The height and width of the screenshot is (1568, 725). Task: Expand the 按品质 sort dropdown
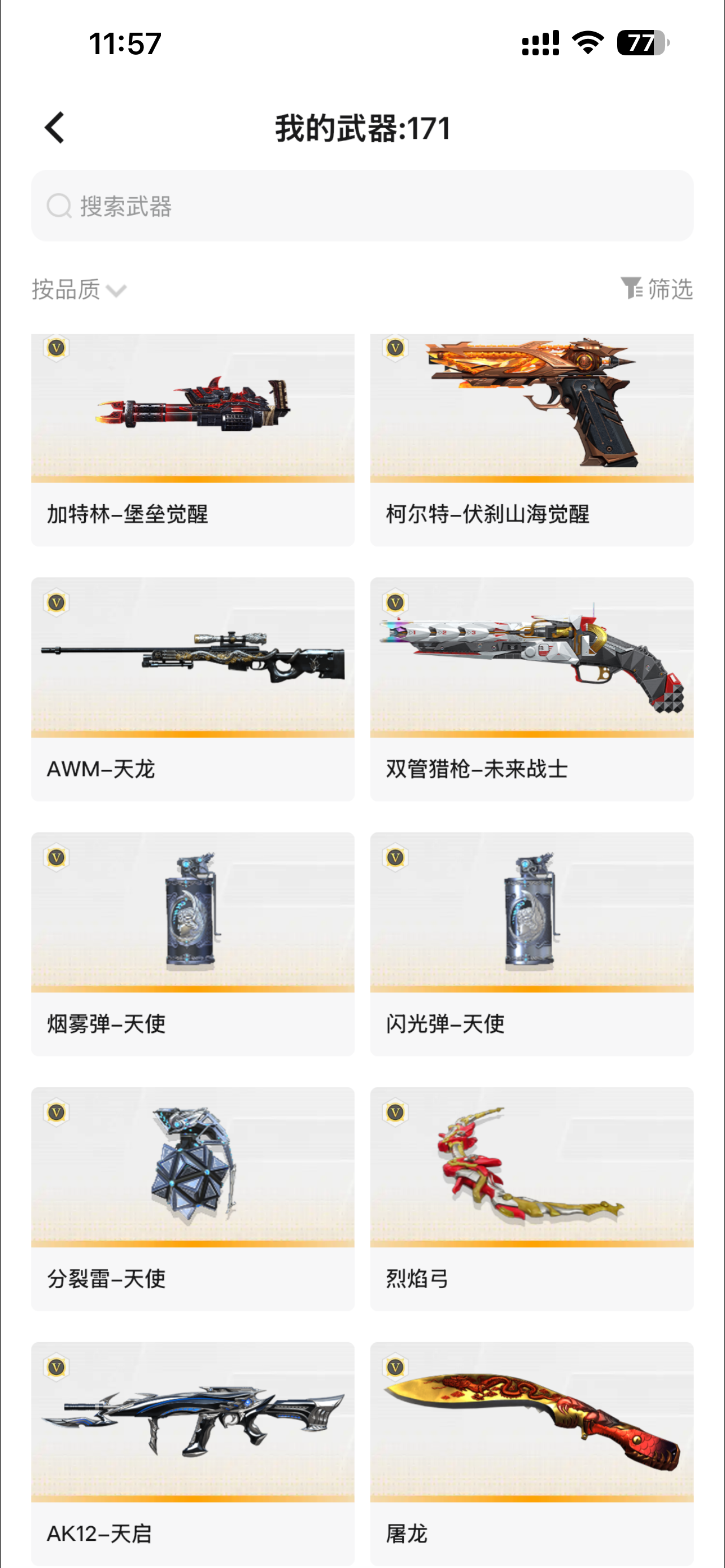[79, 290]
